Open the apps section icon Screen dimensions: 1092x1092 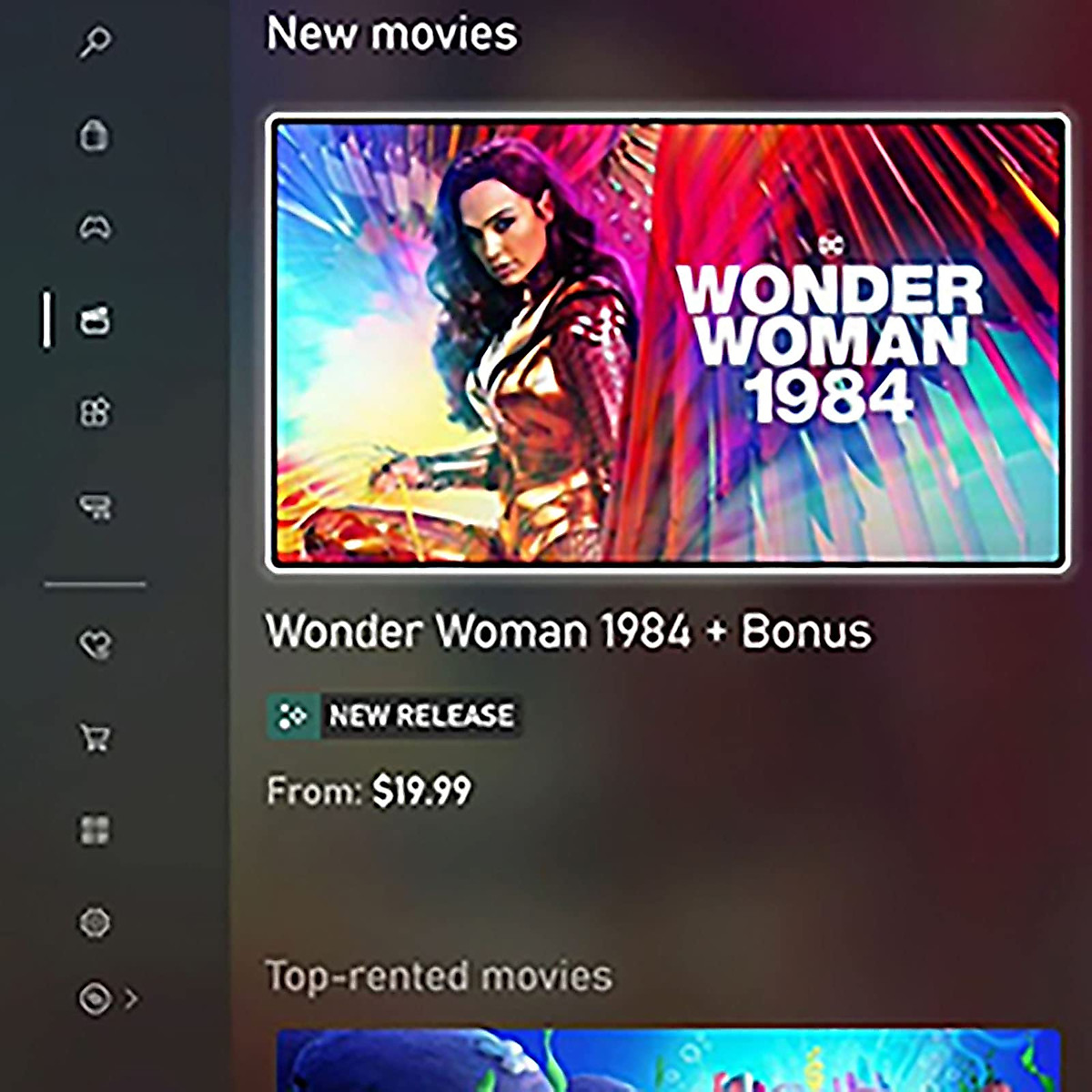95,413
